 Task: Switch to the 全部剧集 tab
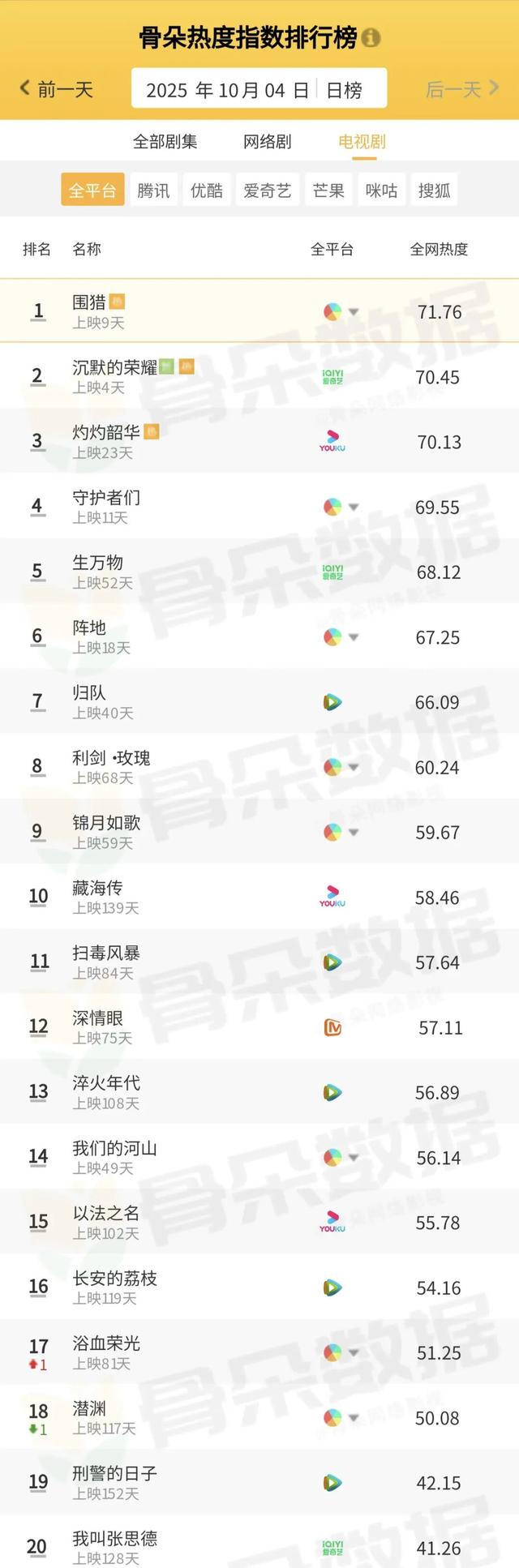click(165, 142)
